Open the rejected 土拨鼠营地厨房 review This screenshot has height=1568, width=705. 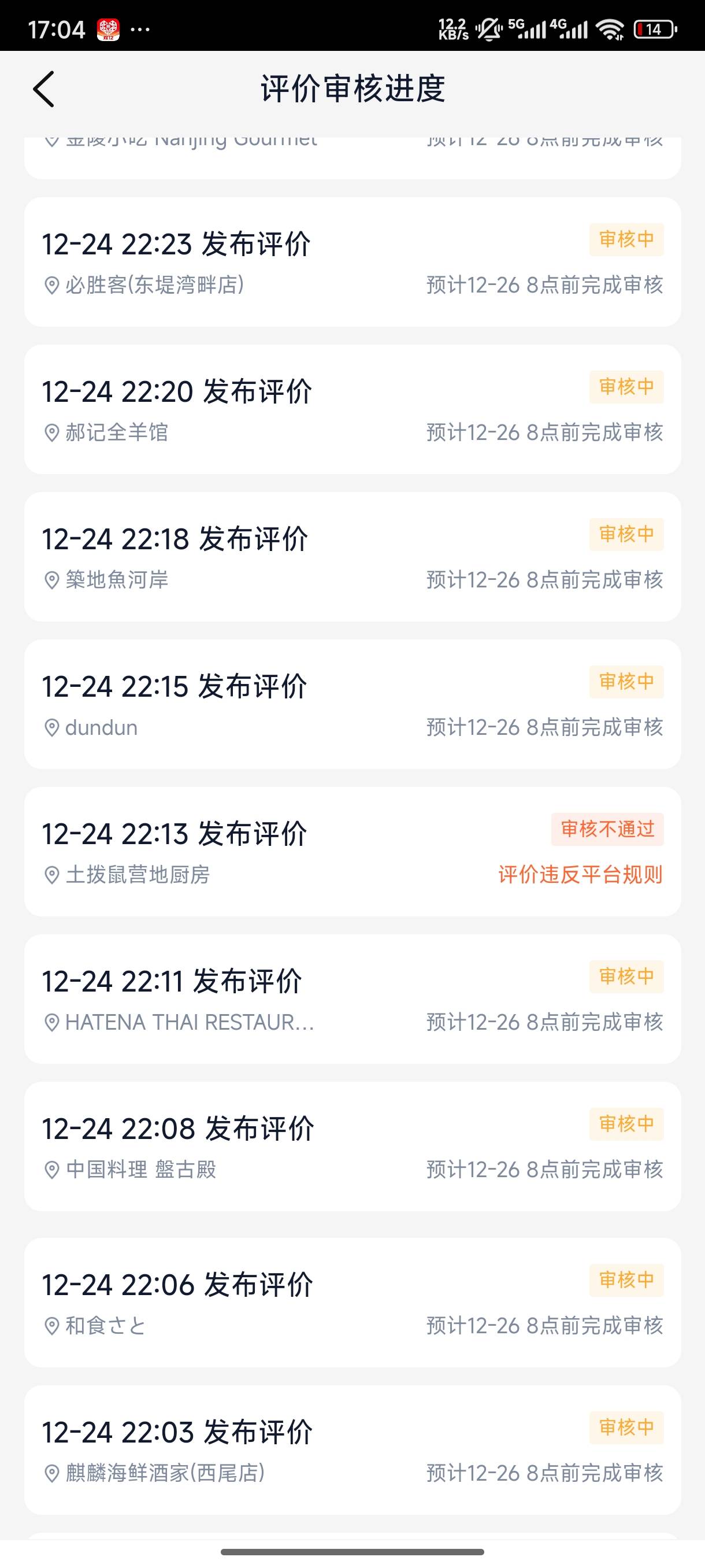pyautogui.click(x=352, y=851)
